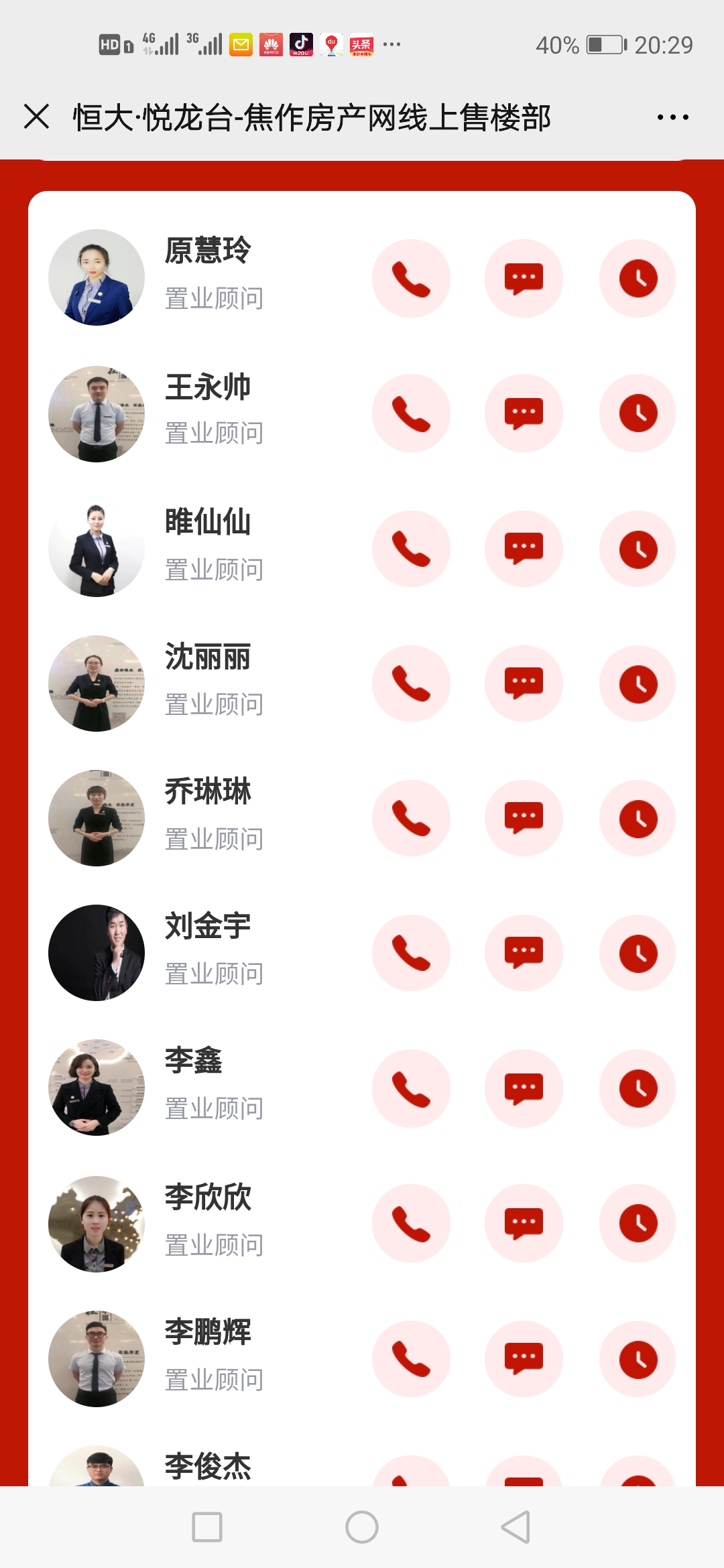Open the three-dot overflow menu
Screen dimensions: 724x1568
[672, 117]
